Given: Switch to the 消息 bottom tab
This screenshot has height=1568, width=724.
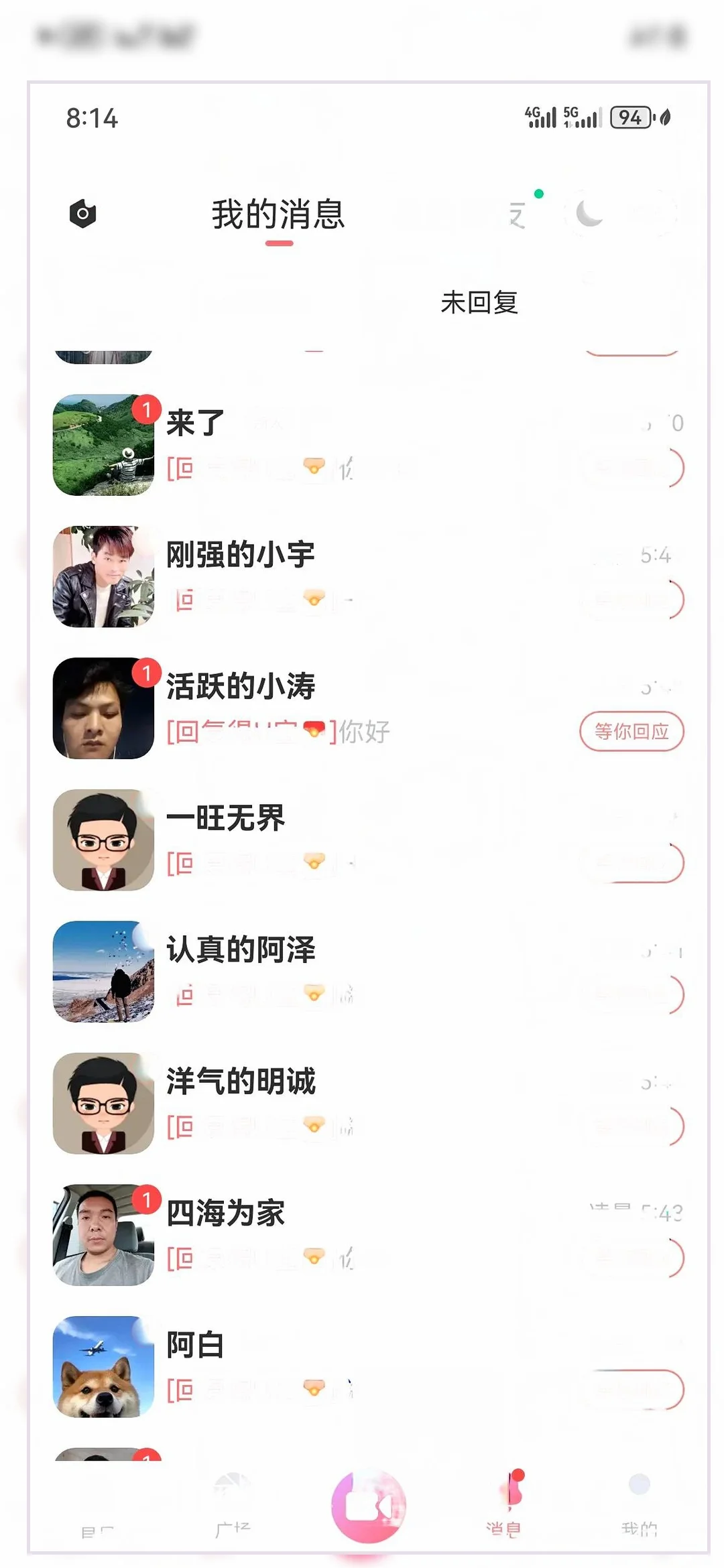Looking at the screenshot, I should coord(504,1504).
